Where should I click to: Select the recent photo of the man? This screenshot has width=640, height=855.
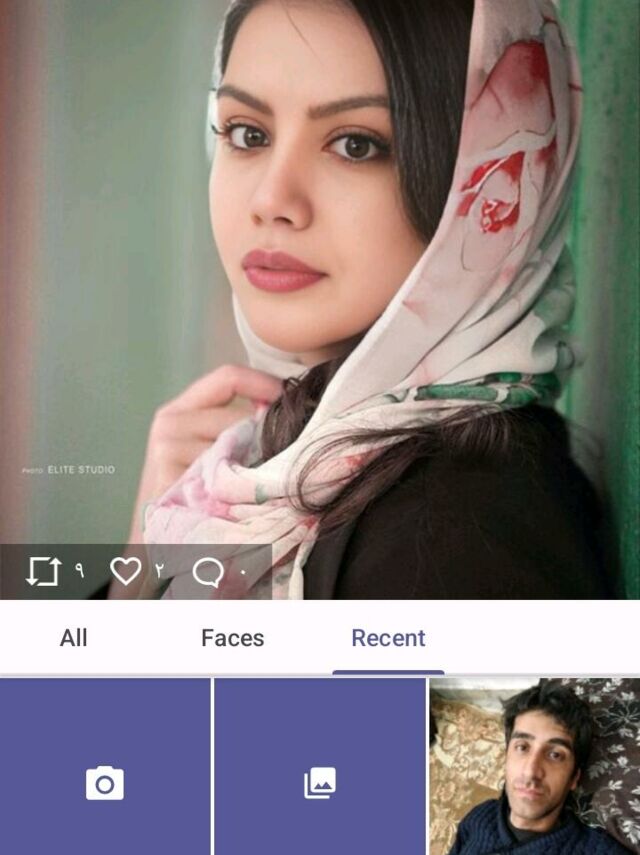tap(535, 767)
